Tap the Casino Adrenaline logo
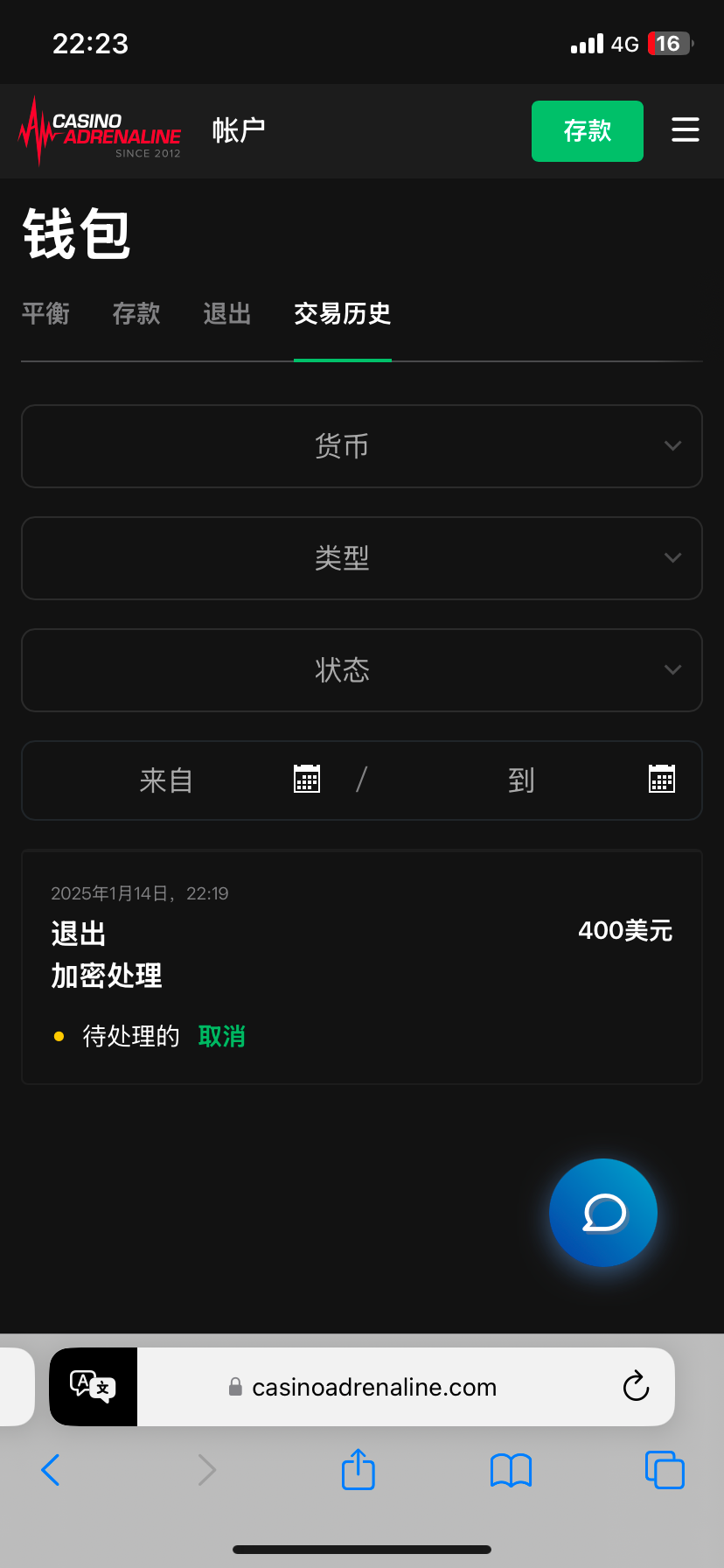 [x=100, y=131]
